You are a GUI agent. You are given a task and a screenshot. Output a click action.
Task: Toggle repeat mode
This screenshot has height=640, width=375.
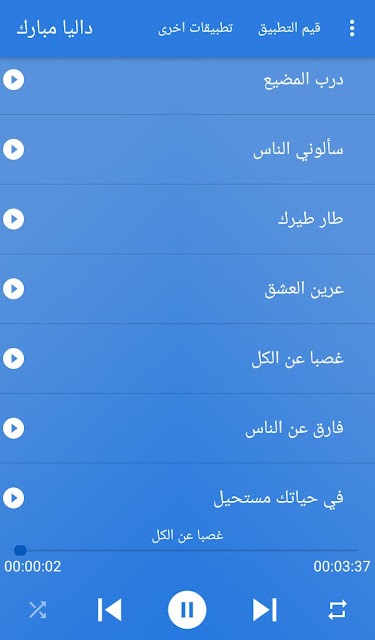tap(337, 610)
